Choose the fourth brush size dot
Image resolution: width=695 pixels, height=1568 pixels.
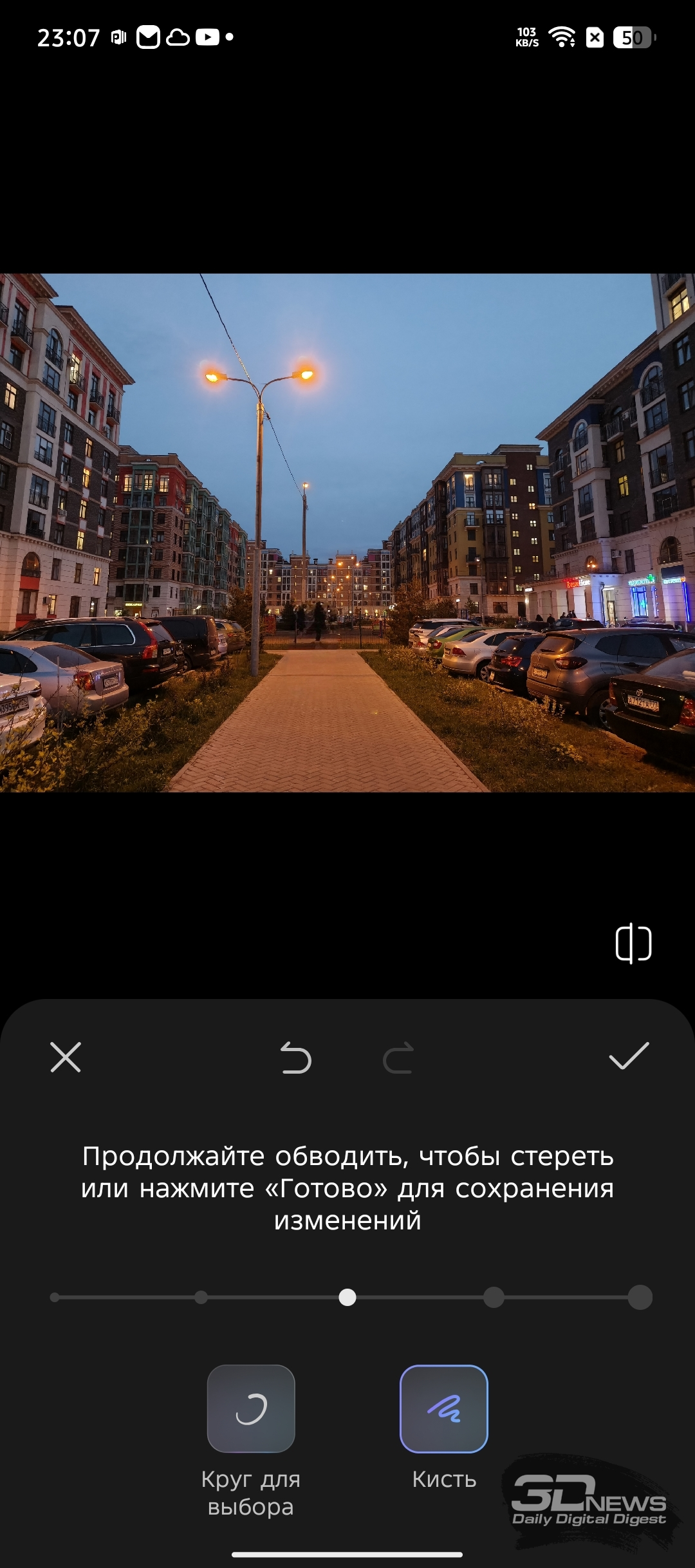[494, 1297]
